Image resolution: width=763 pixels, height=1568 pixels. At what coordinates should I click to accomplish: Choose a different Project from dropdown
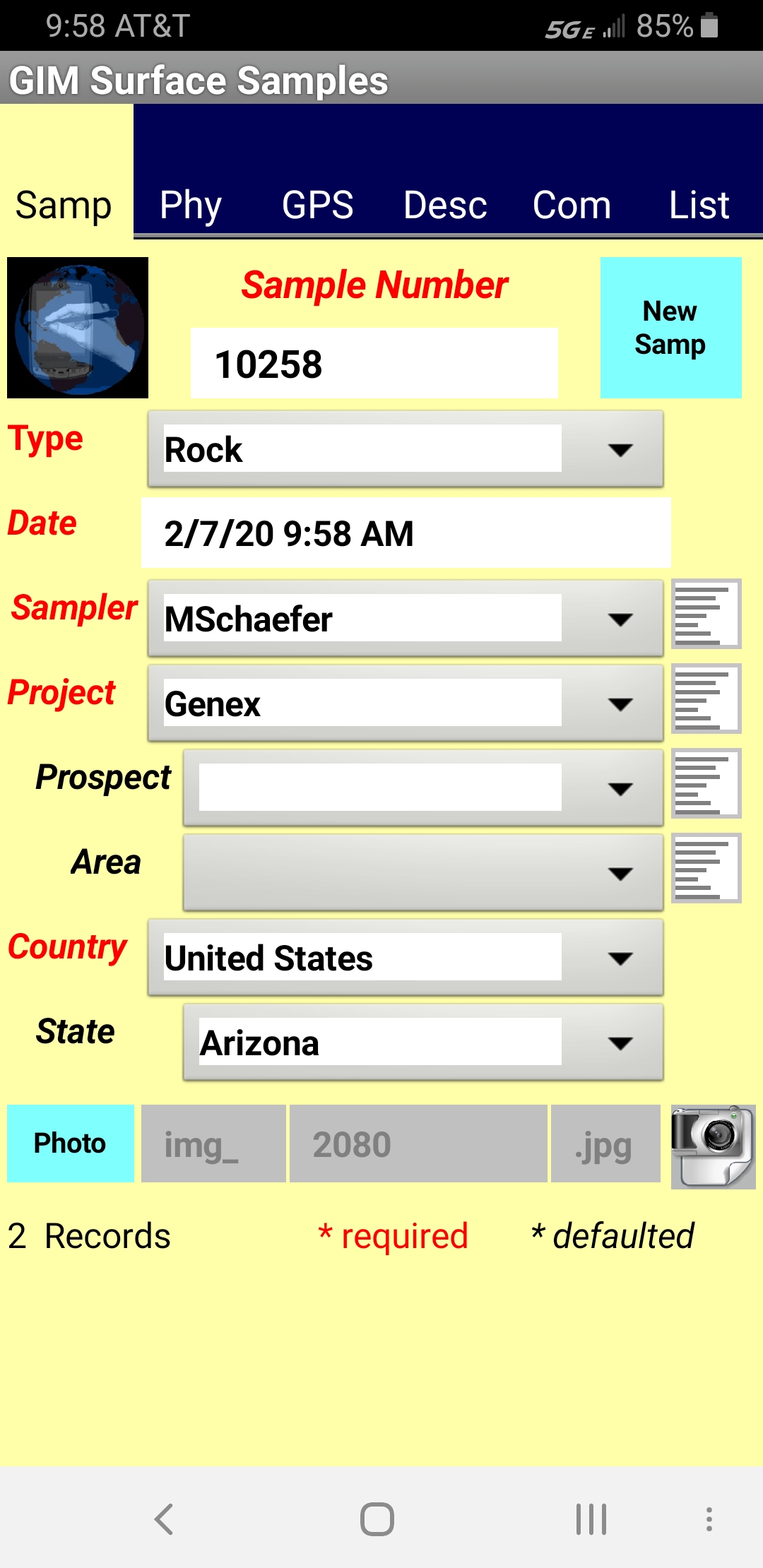click(406, 703)
